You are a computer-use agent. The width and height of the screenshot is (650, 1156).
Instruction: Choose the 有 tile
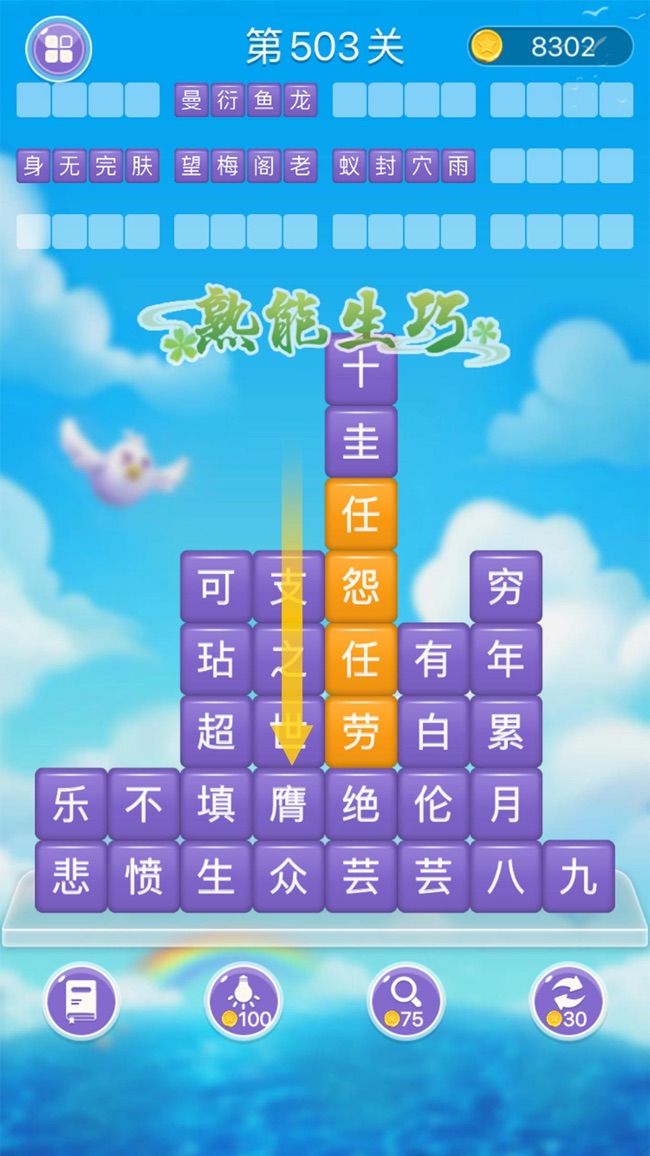433,660
